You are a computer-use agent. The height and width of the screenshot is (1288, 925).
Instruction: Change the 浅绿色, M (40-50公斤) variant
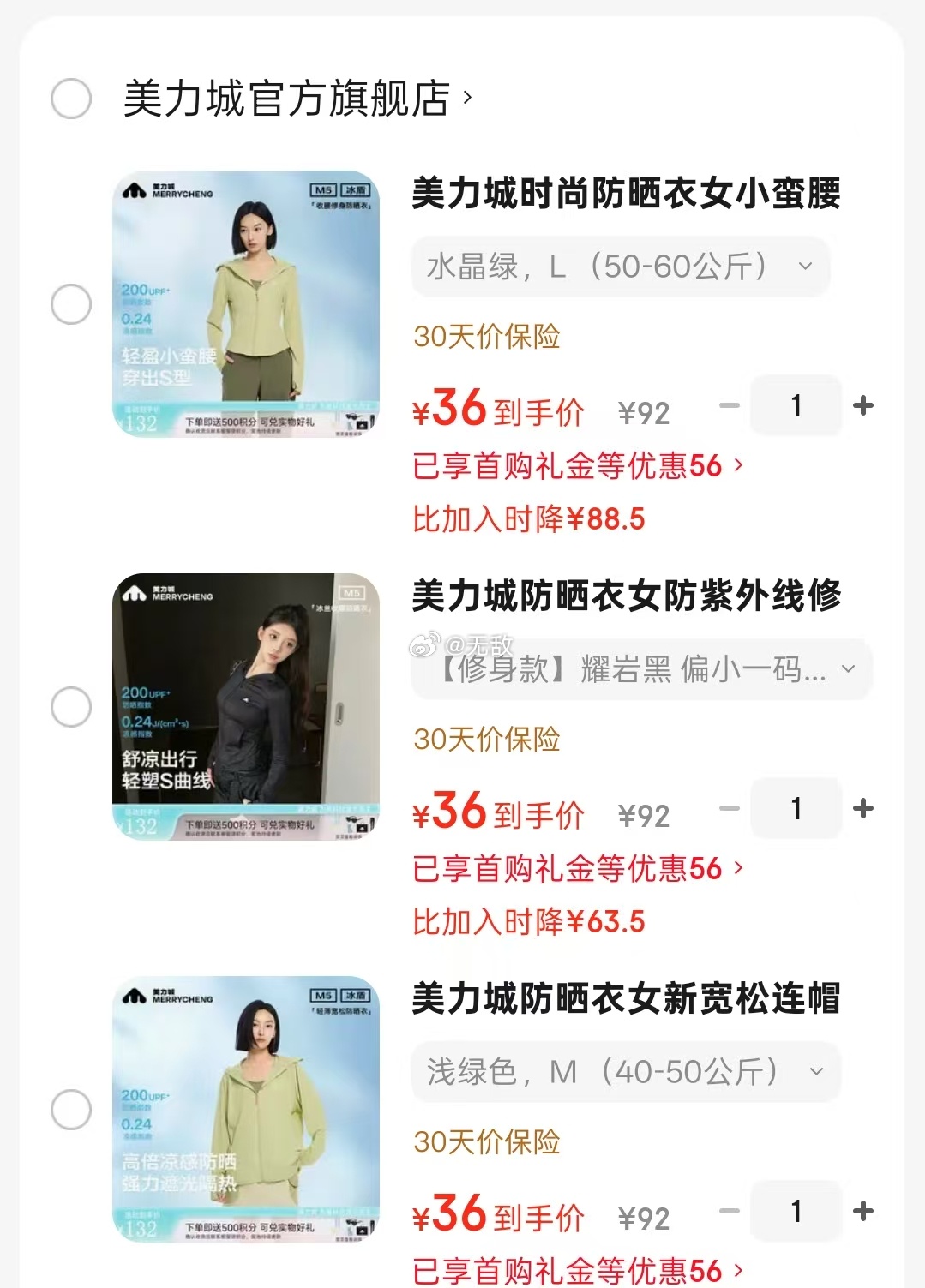click(626, 1072)
